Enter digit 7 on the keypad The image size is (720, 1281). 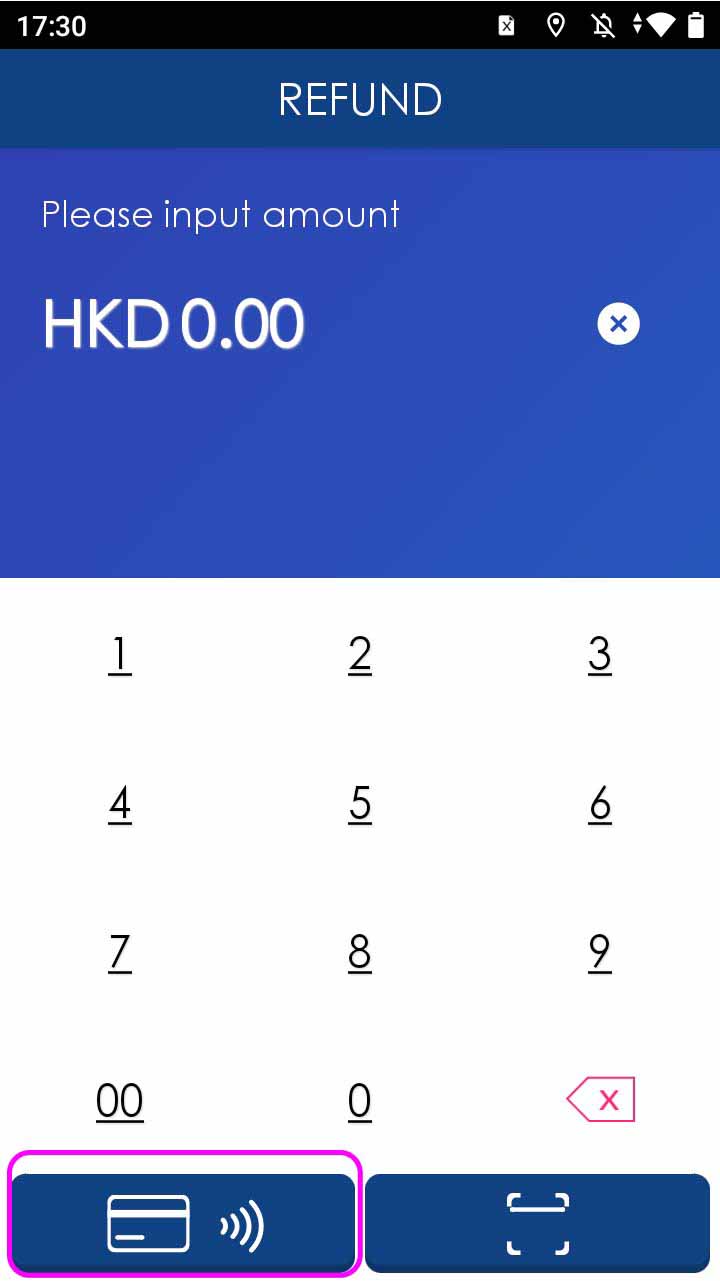(120, 953)
